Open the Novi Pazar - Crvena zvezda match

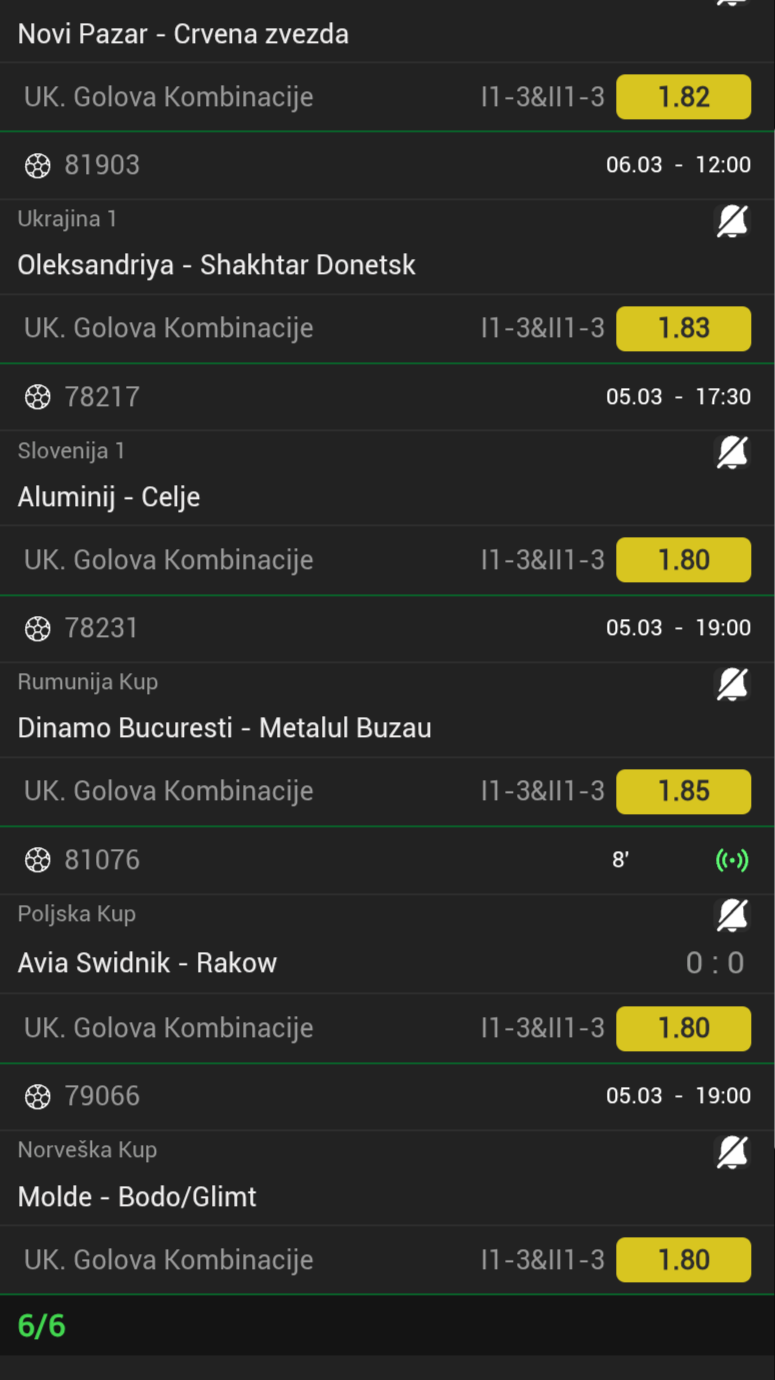coord(183,34)
